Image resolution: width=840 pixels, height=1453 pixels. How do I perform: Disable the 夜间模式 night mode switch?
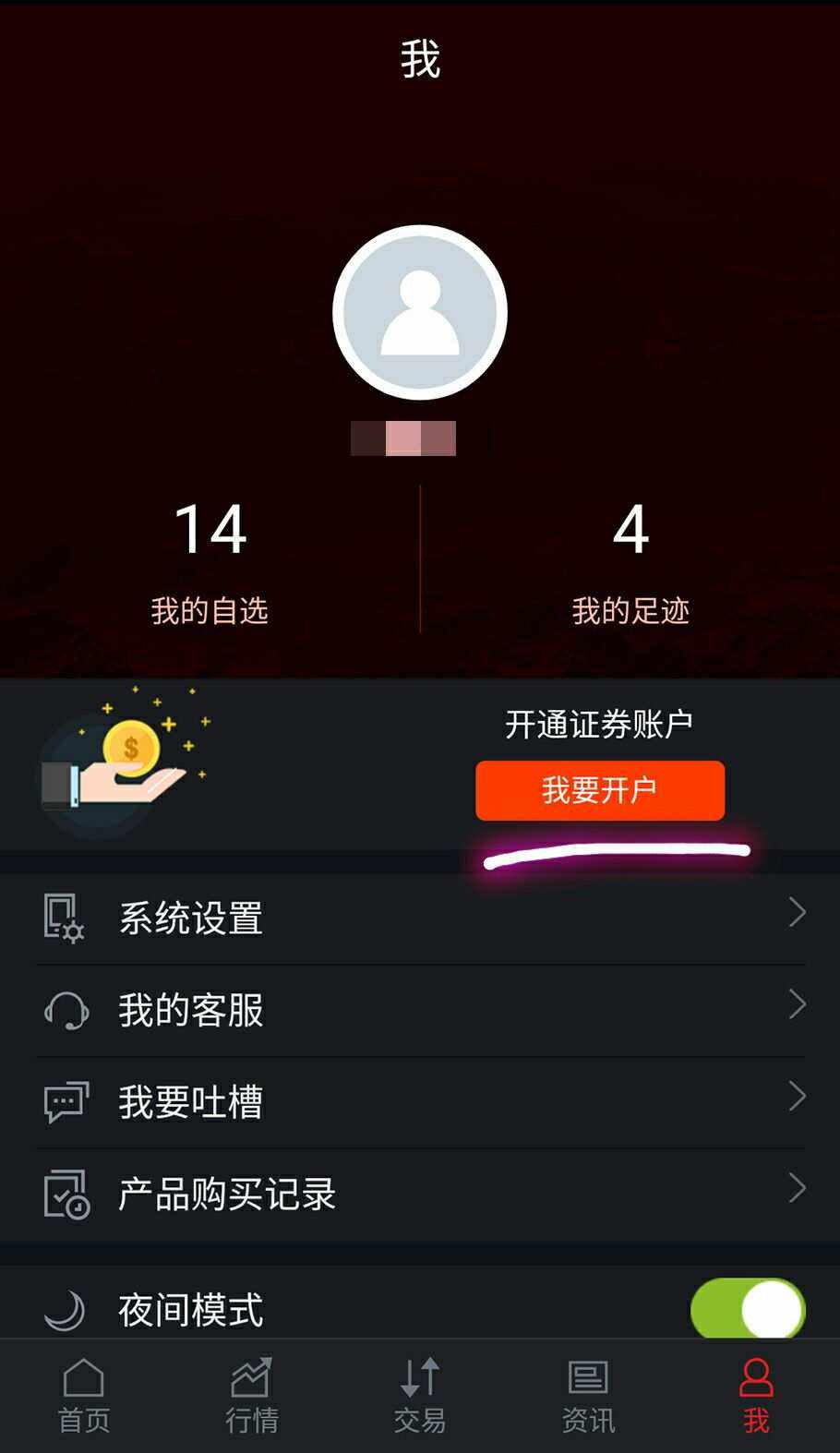tap(748, 1306)
